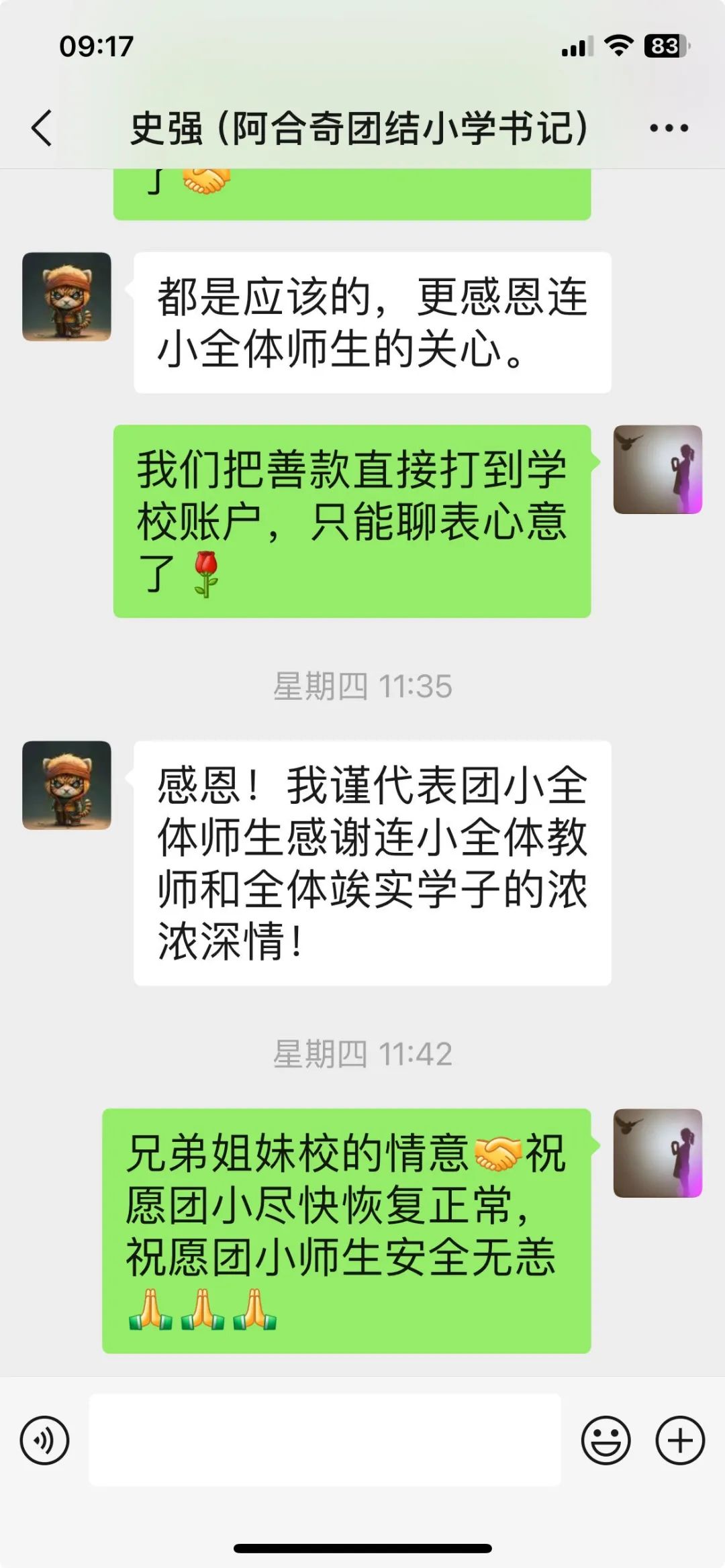Focus the message text field
The width and height of the screenshot is (725, 1568).
coord(325,1440)
